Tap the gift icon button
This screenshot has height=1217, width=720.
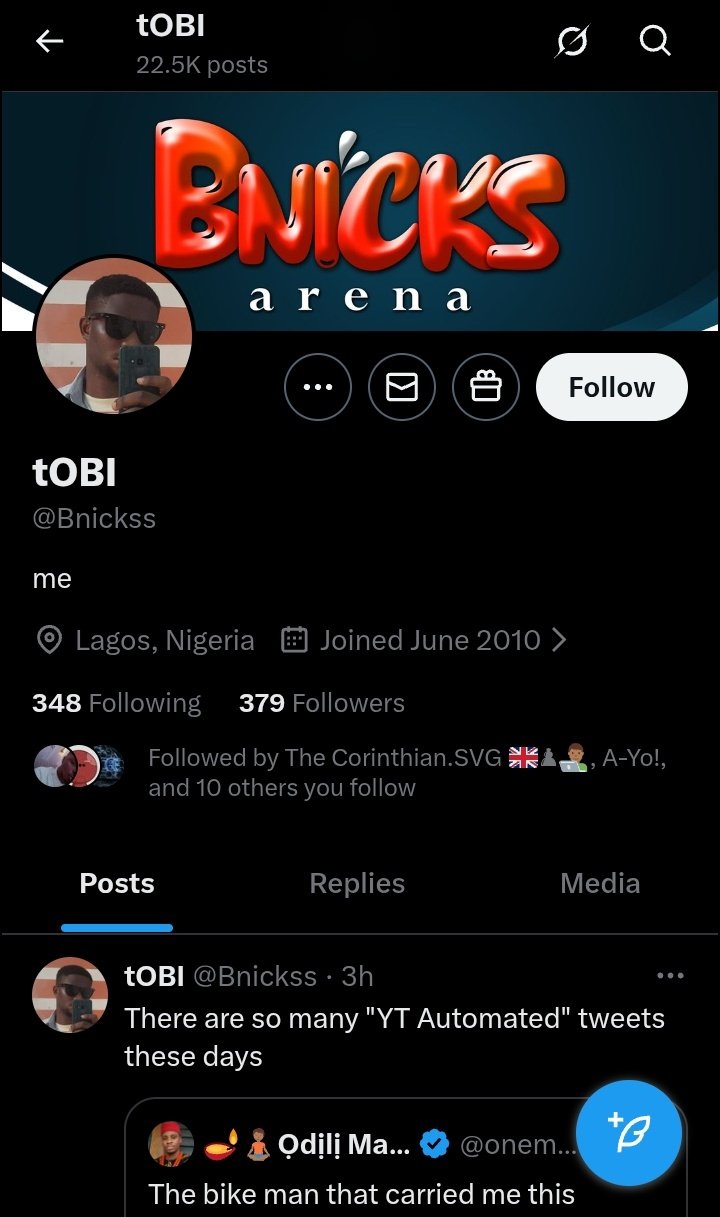[x=486, y=387]
